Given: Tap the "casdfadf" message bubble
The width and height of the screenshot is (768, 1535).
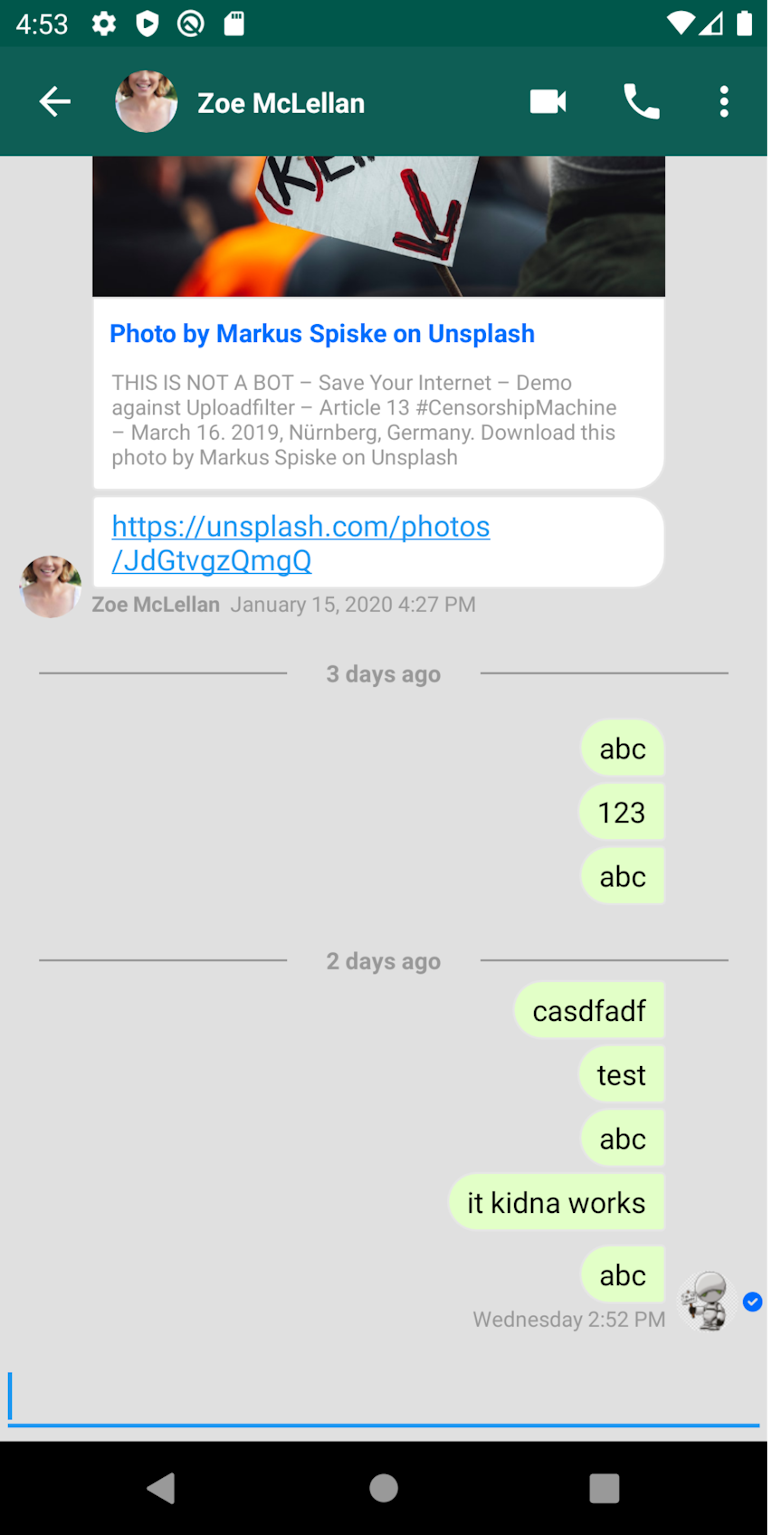Looking at the screenshot, I should coord(589,1010).
